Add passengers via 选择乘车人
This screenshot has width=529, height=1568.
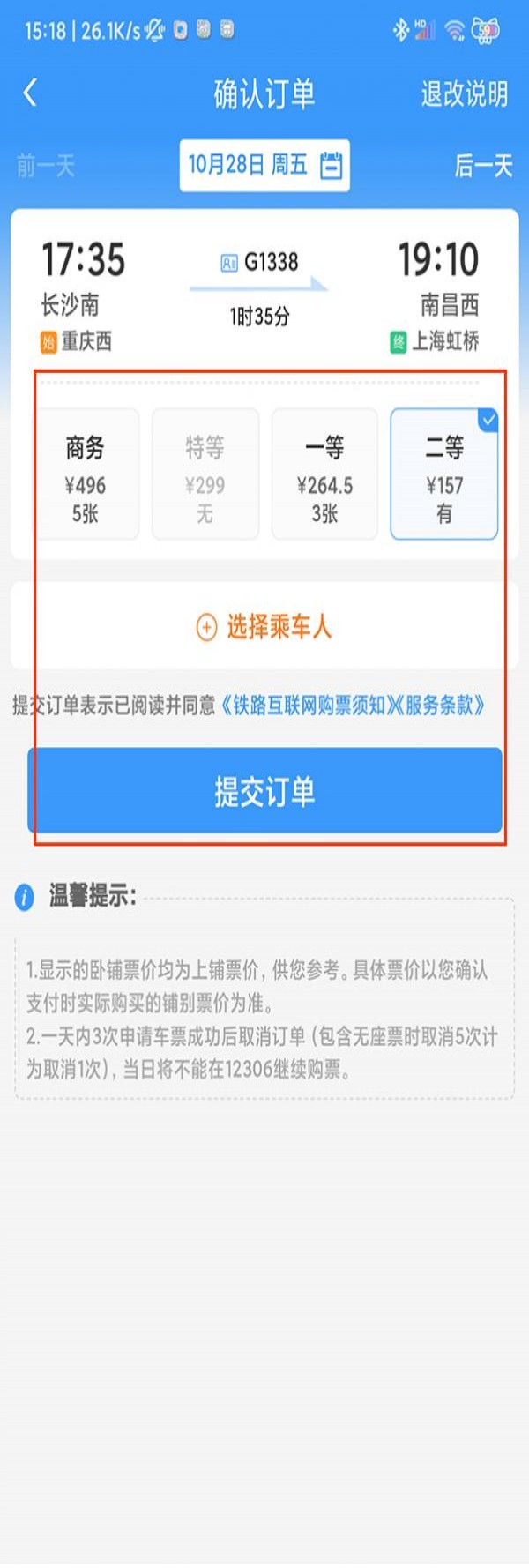[264, 627]
